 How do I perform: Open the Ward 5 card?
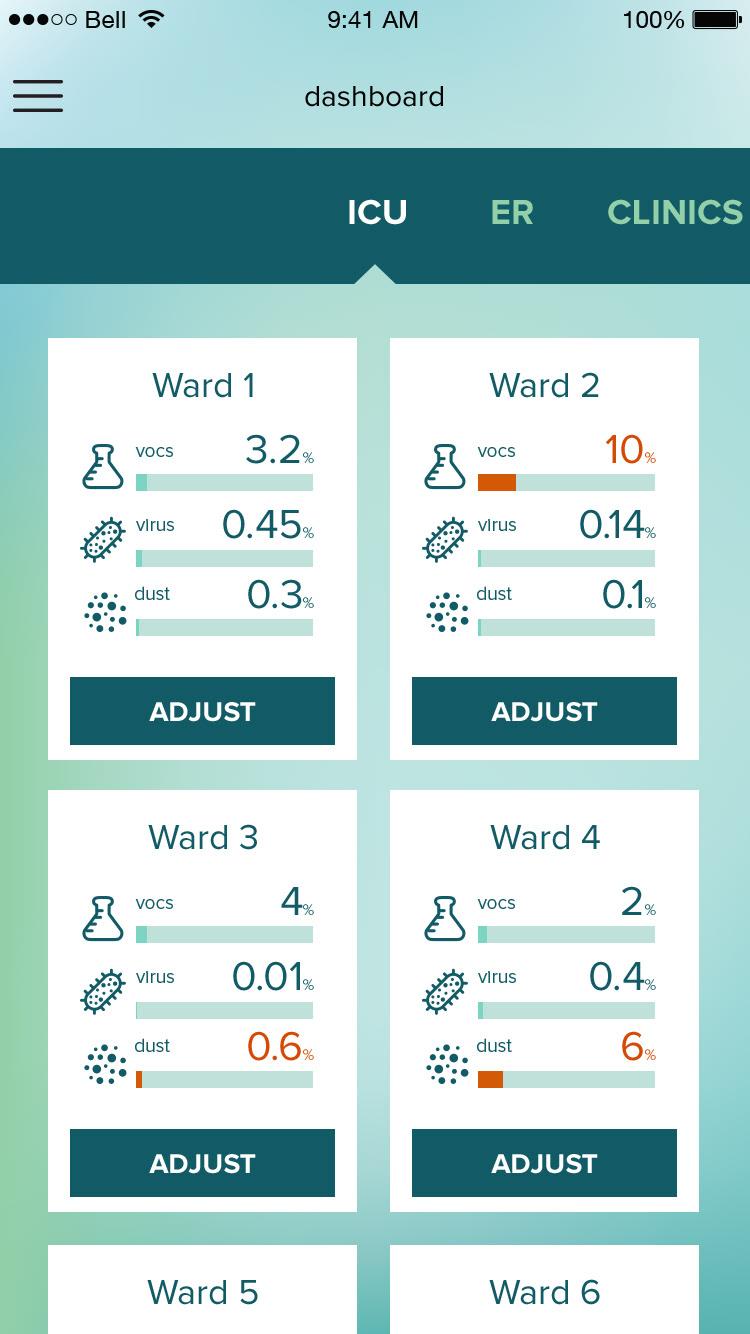[x=202, y=1290]
